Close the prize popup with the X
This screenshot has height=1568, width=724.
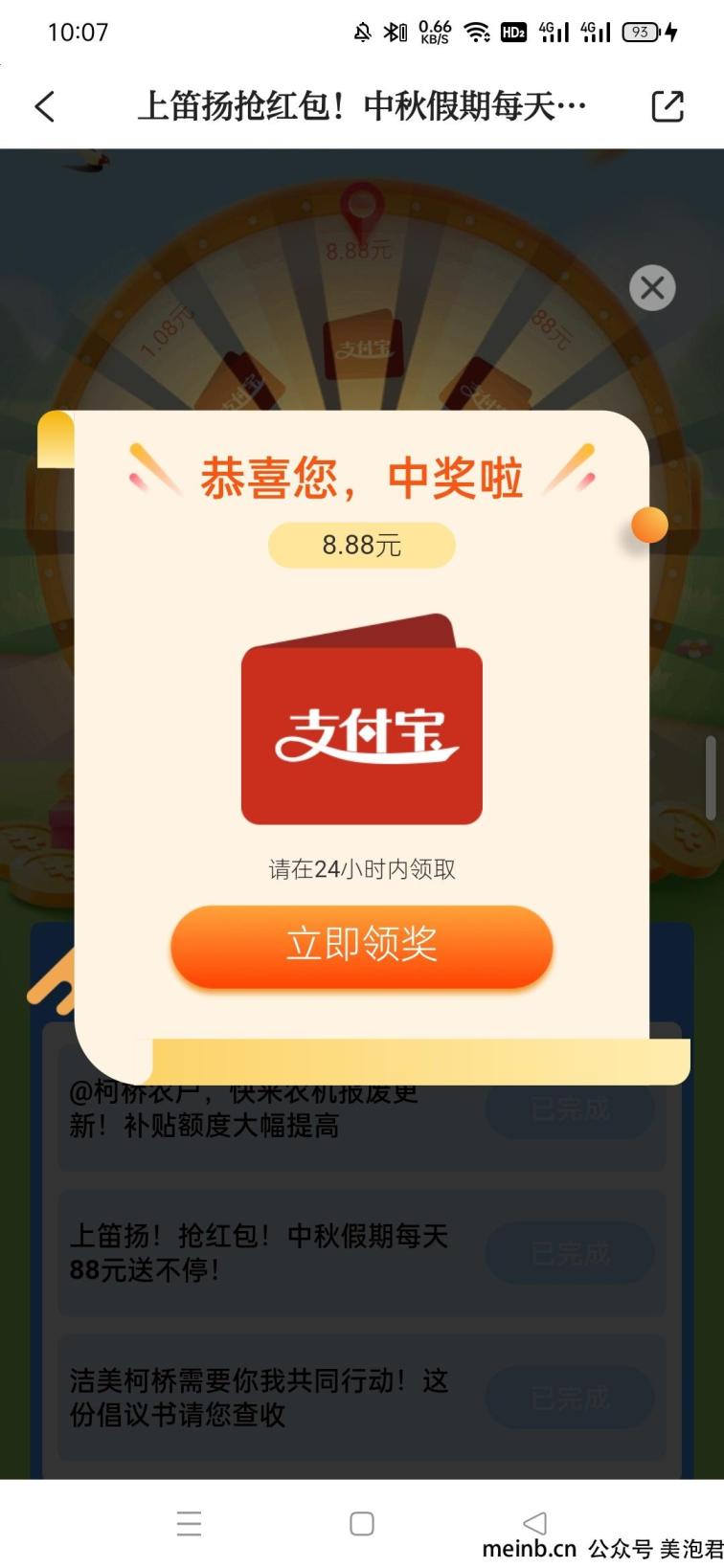click(652, 287)
